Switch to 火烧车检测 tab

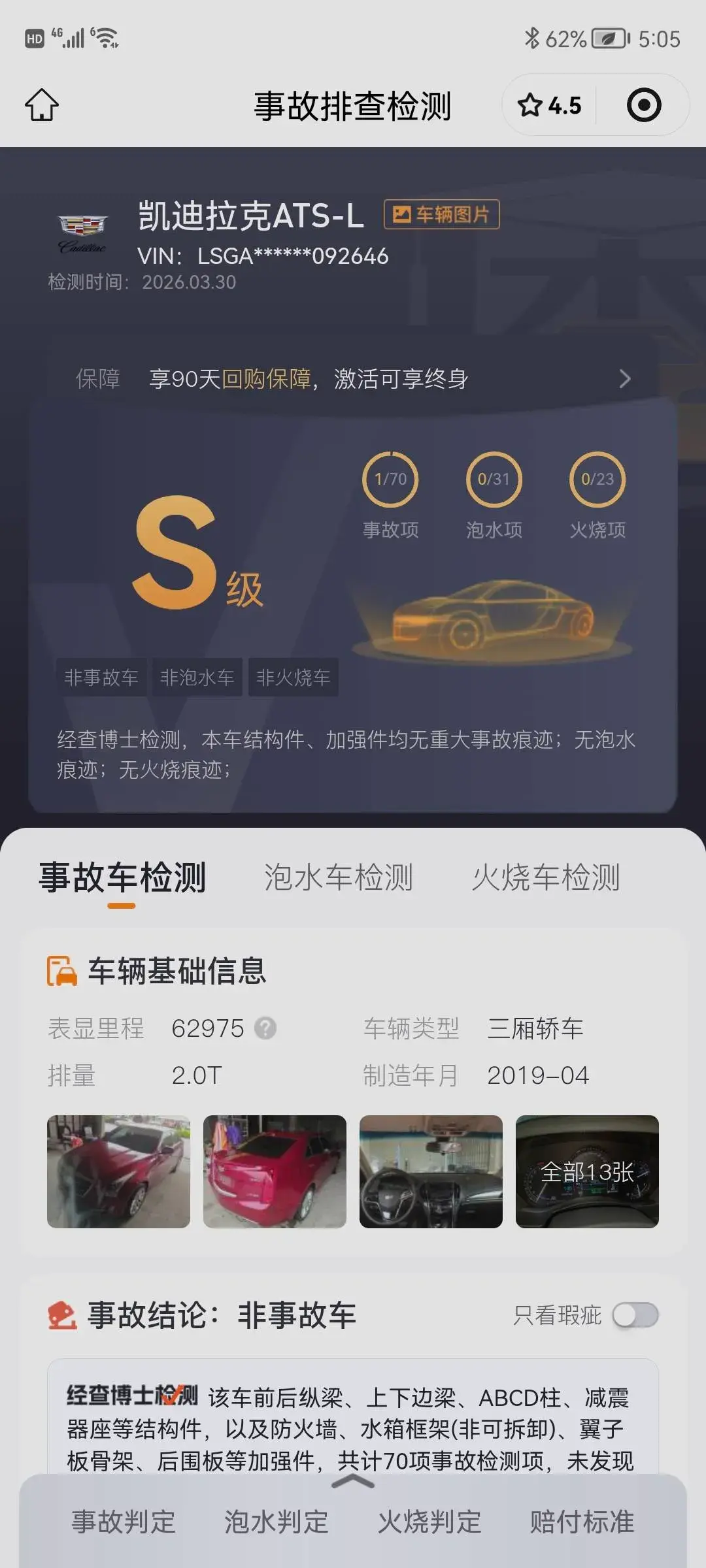pyautogui.click(x=546, y=877)
